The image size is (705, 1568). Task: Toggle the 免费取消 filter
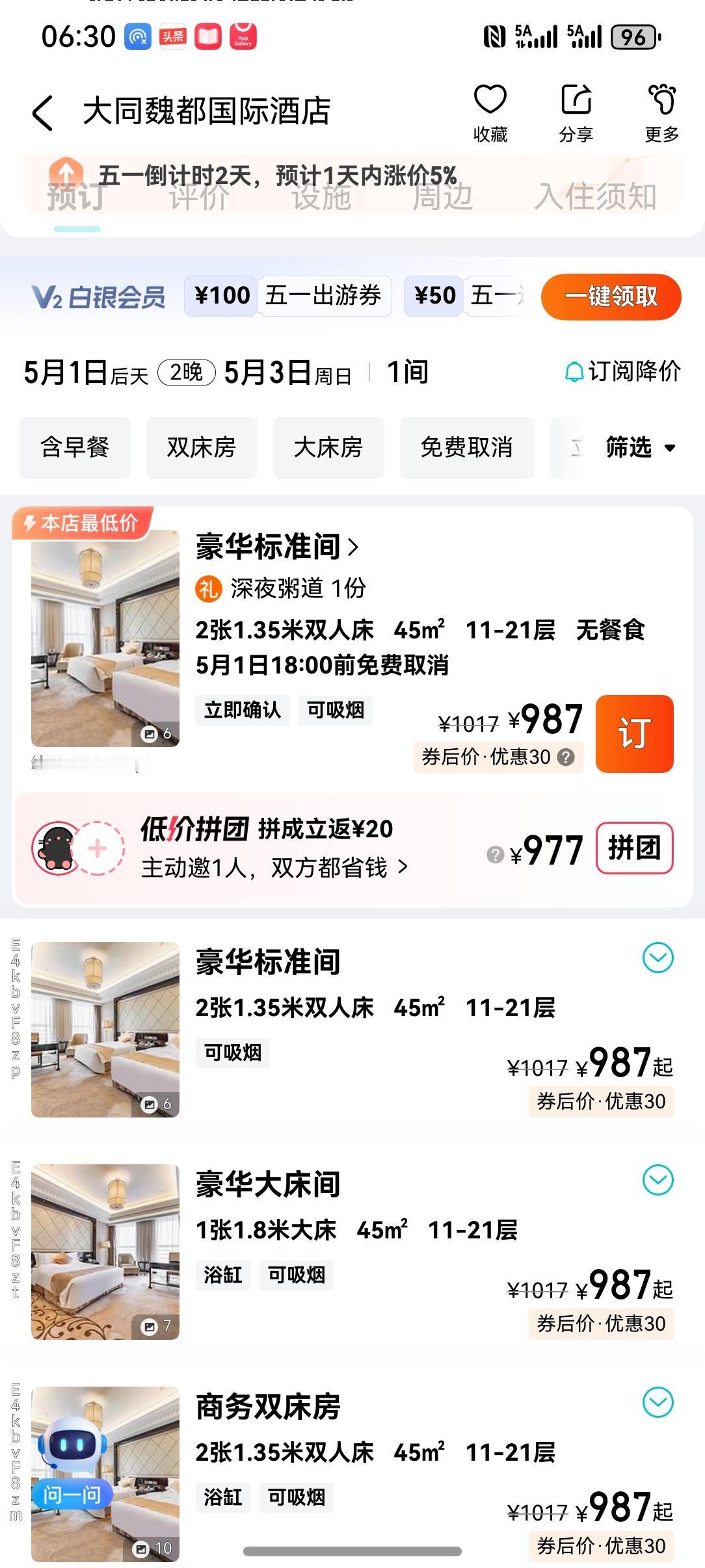[467, 447]
